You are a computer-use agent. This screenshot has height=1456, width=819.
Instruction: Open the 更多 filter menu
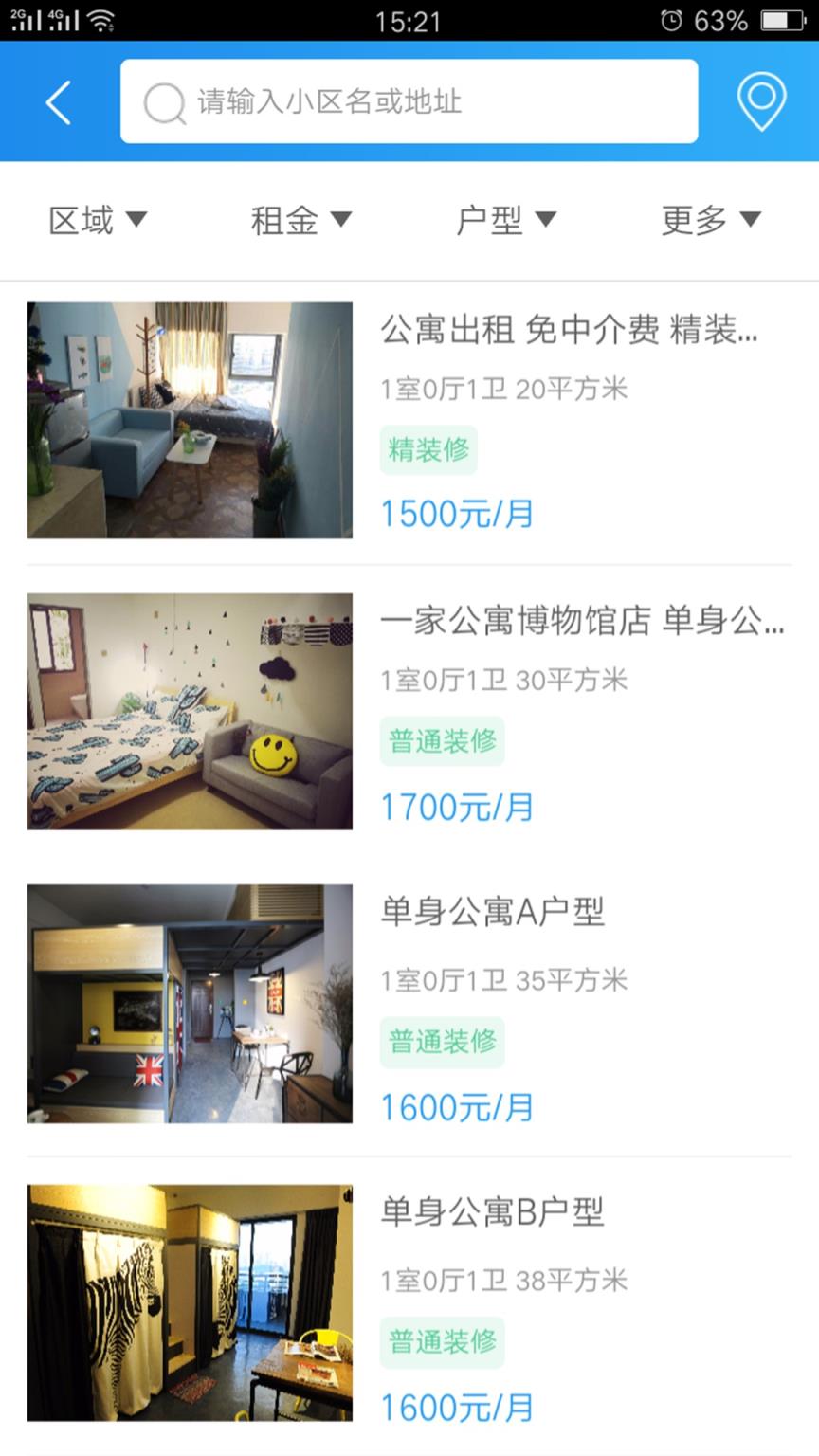coord(711,219)
